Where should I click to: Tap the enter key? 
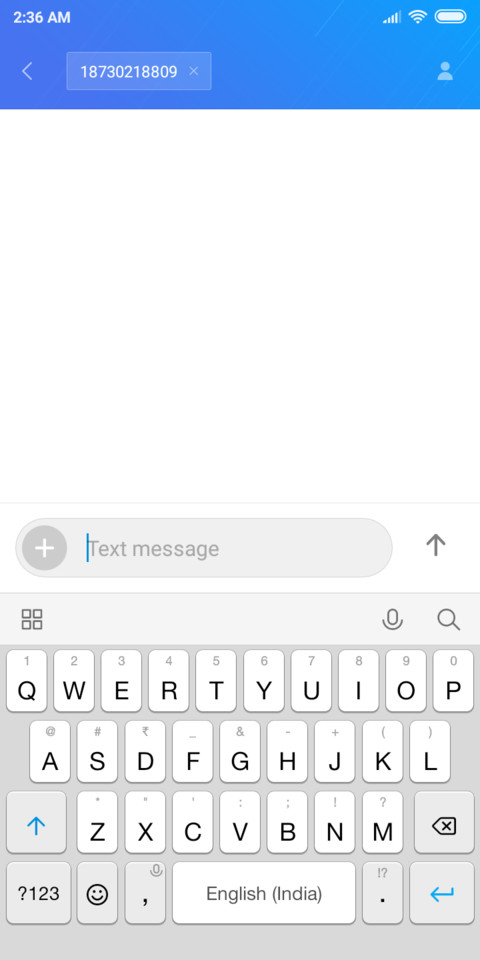point(441,893)
